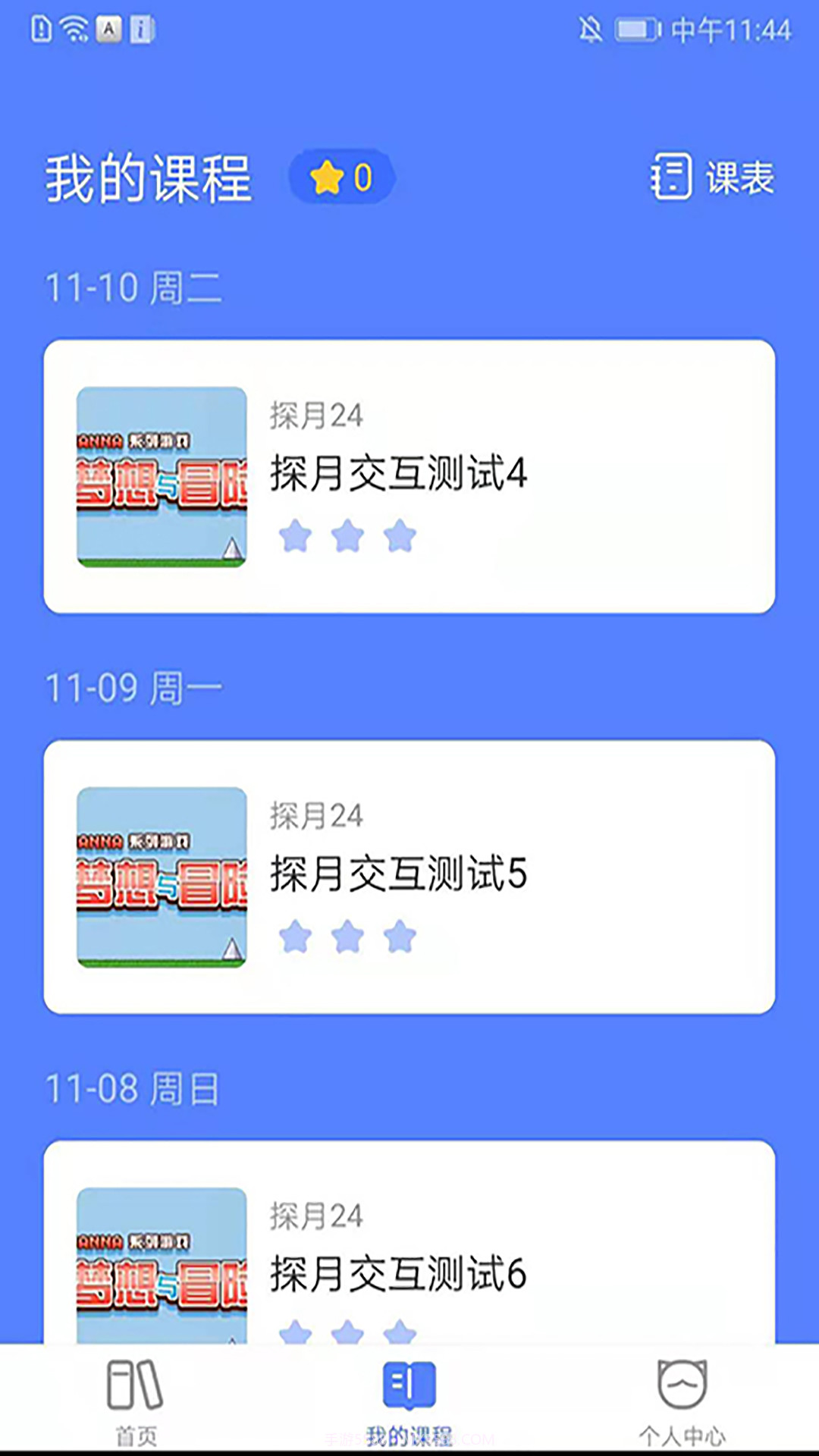Expand the 11-10 周二 date section
This screenshot has width=819, height=1456.
(x=133, y=287)
